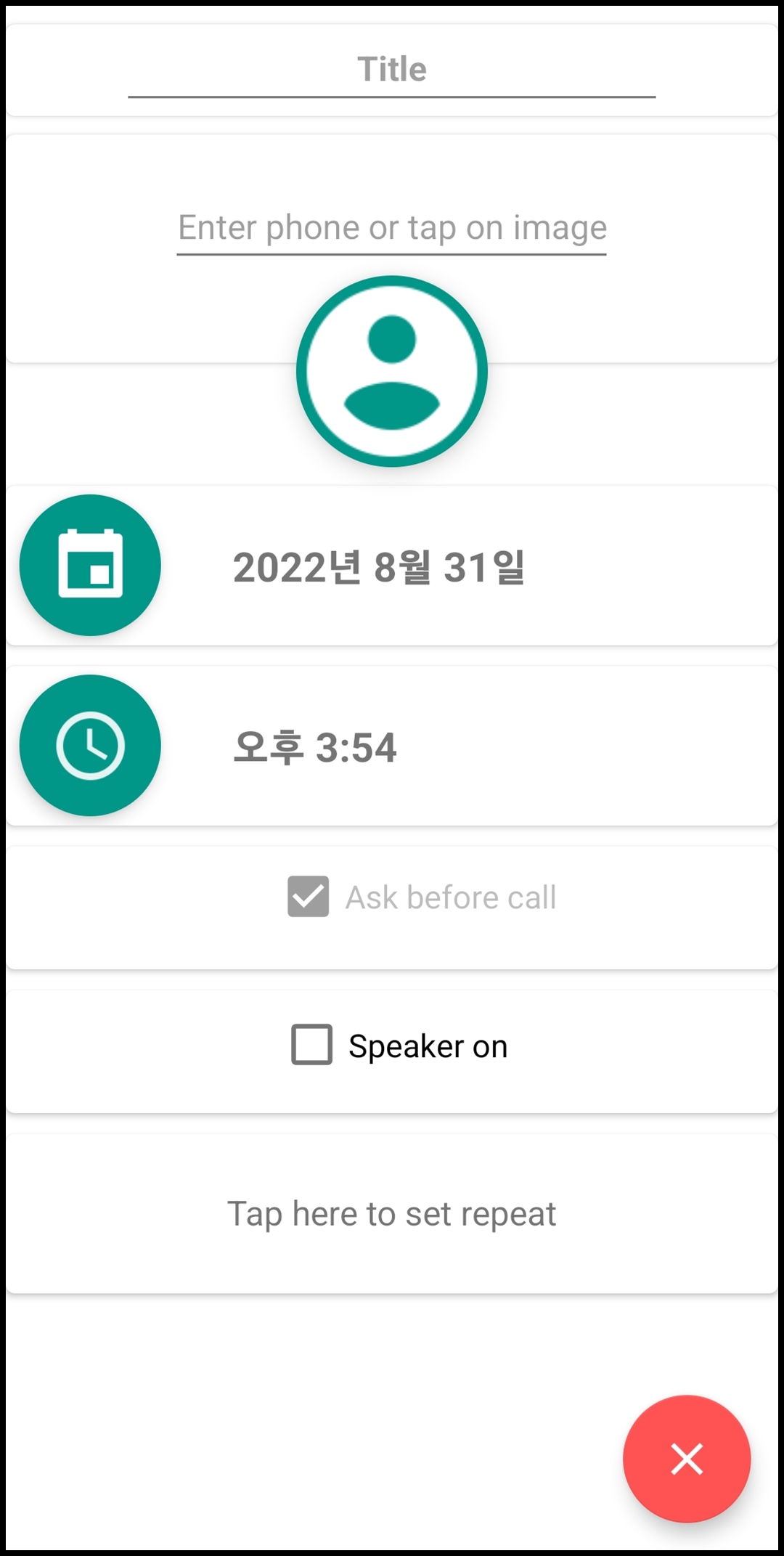
Task: Tap the Enter phone or tap on image field
Action: pyautogui.click(x=392, y=227)
